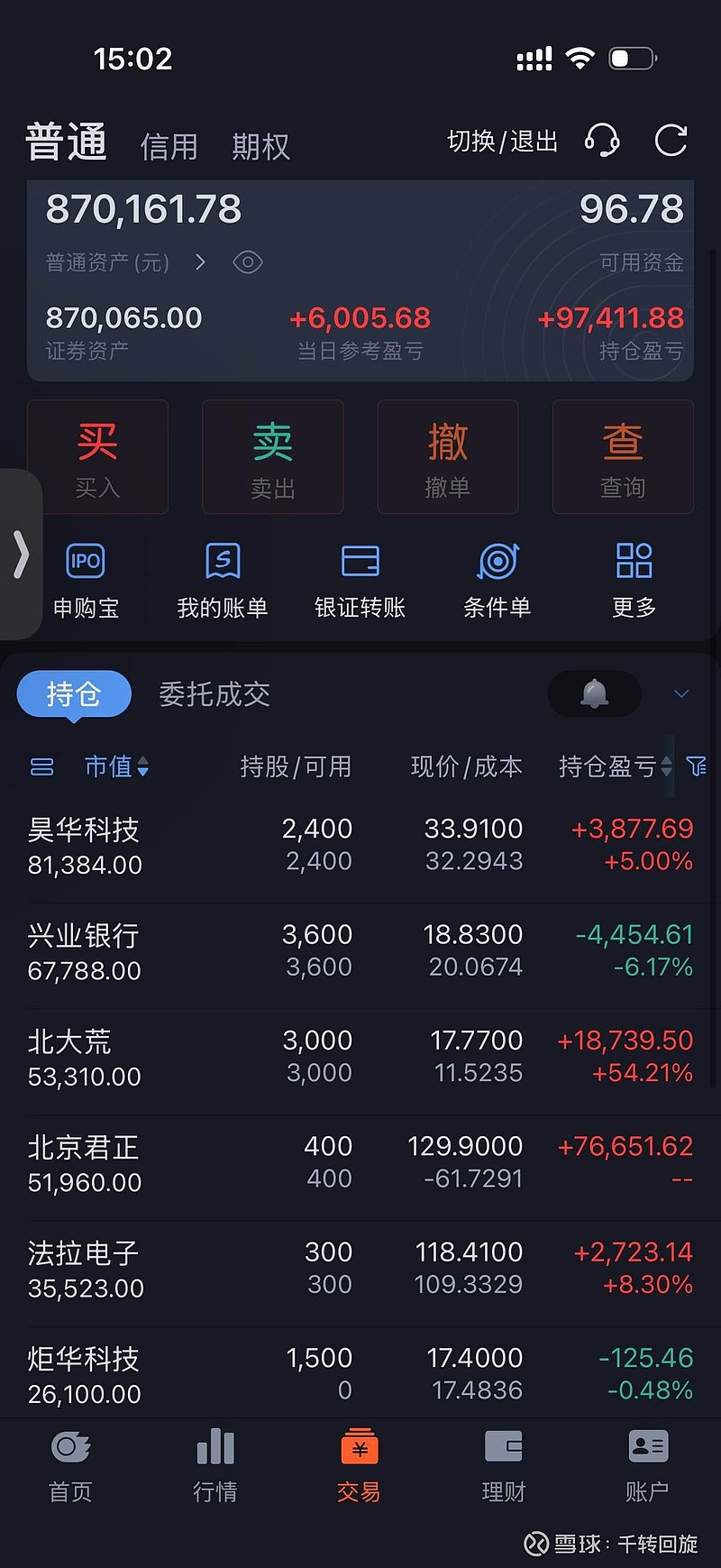The height and width of the screenshot is (1568, 721).
Task: Switch to the 委托成交 tab
Action: coord(214,694)
